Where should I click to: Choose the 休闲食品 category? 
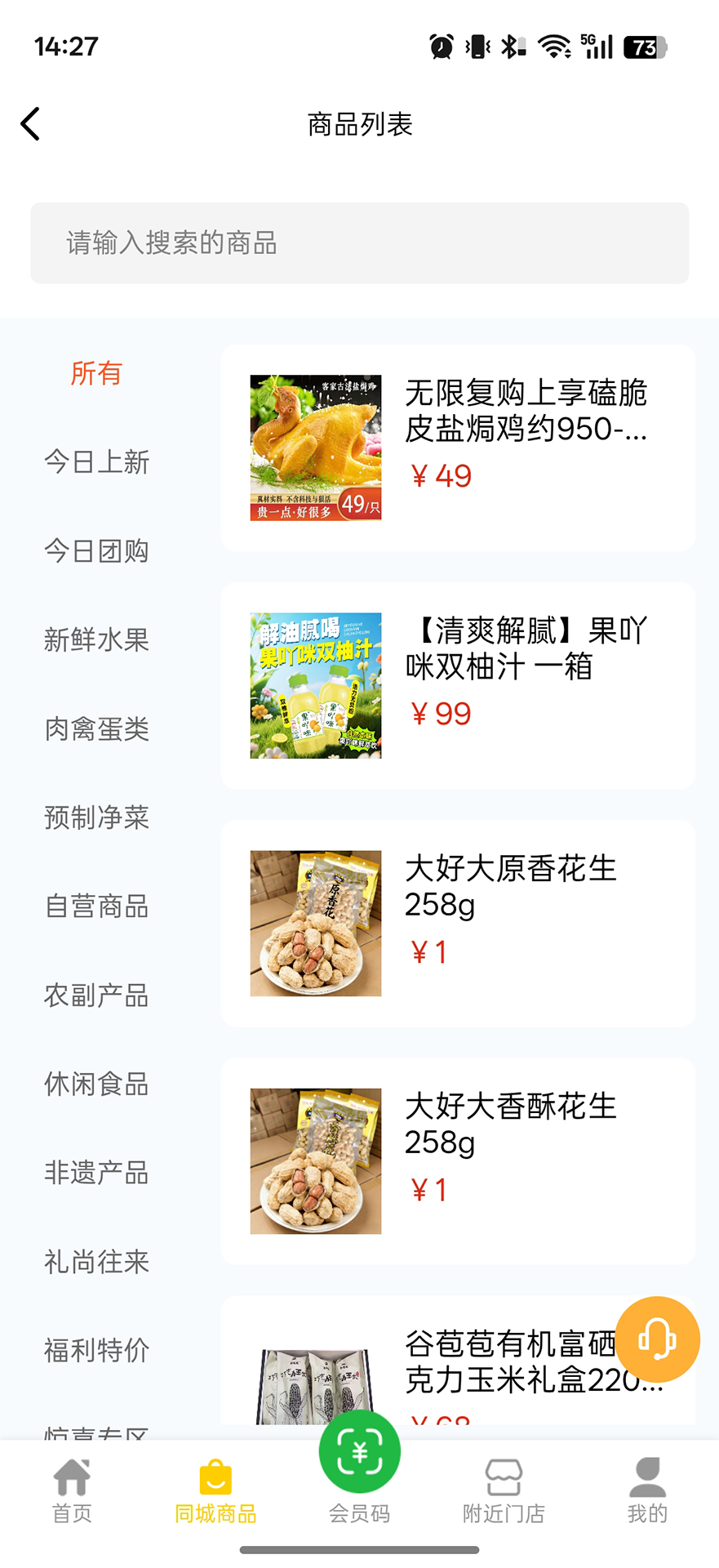click(x=96, y=1085)
